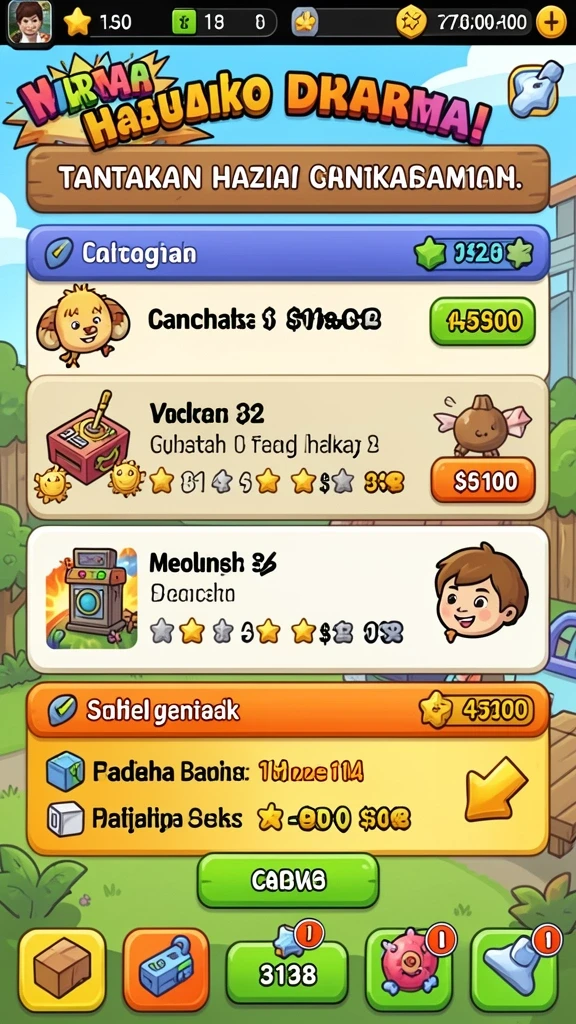This screenshot has height=1024, width=576.
Task: Buy the Vockan 32 item for $5100
Action: pyautogui.click(x=483, y=480)
